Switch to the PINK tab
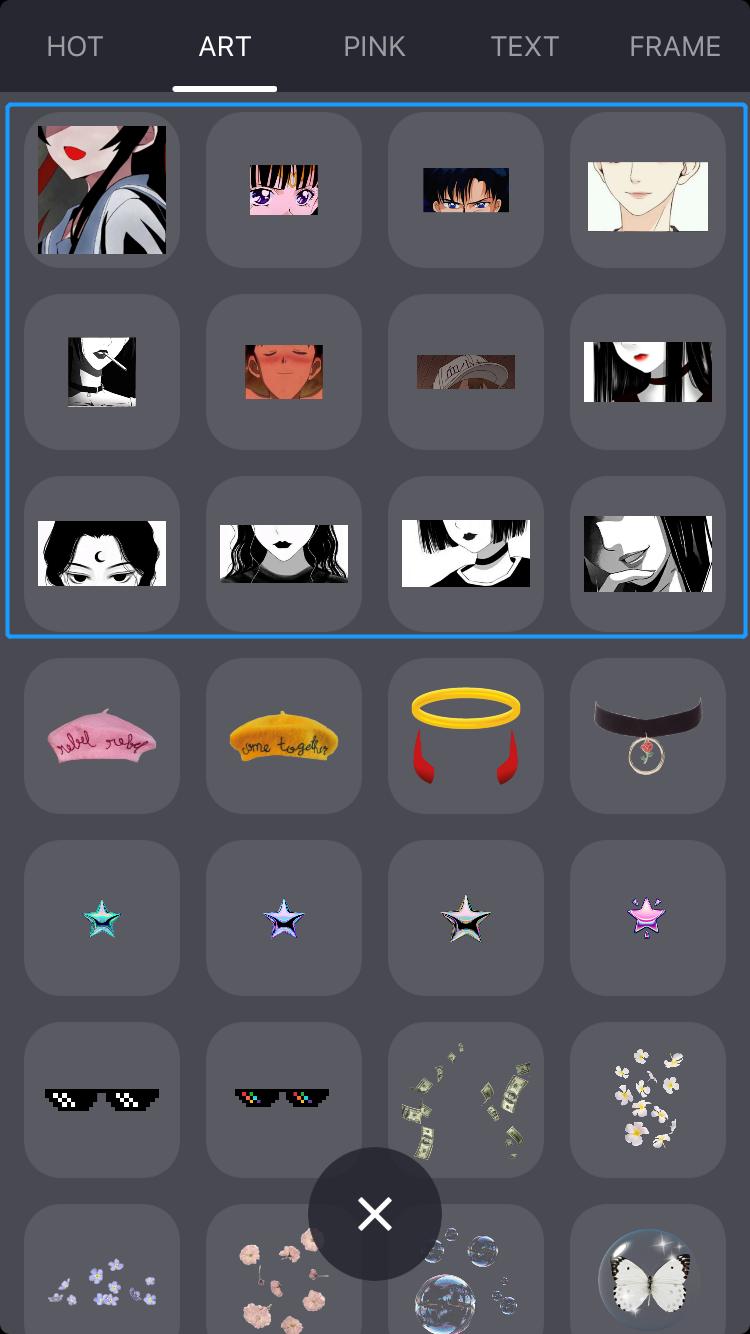Screen dimensions: 750x1334 click(374, 47)
